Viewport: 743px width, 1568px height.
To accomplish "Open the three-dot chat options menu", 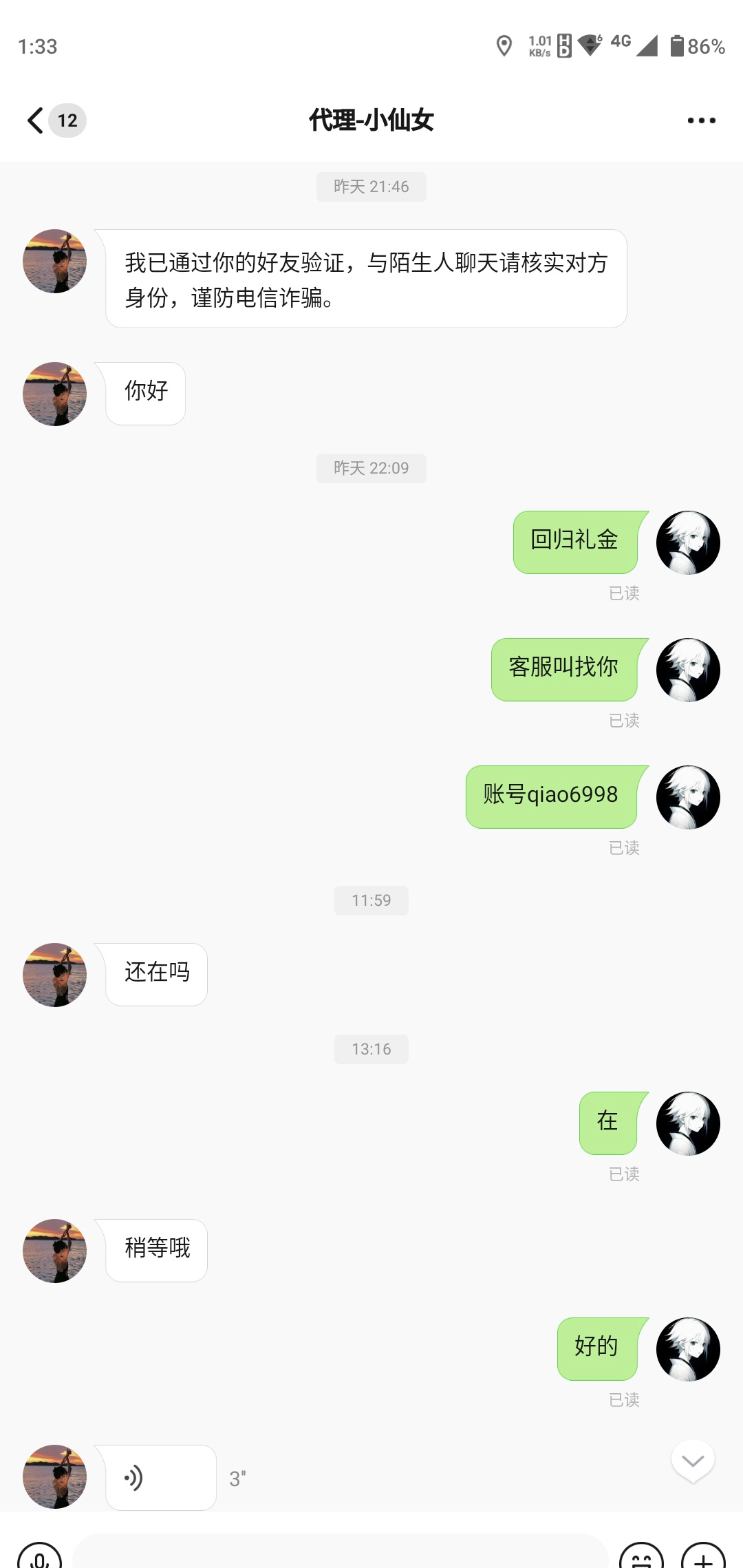I will pyautogui.click(x=701, y=120).
